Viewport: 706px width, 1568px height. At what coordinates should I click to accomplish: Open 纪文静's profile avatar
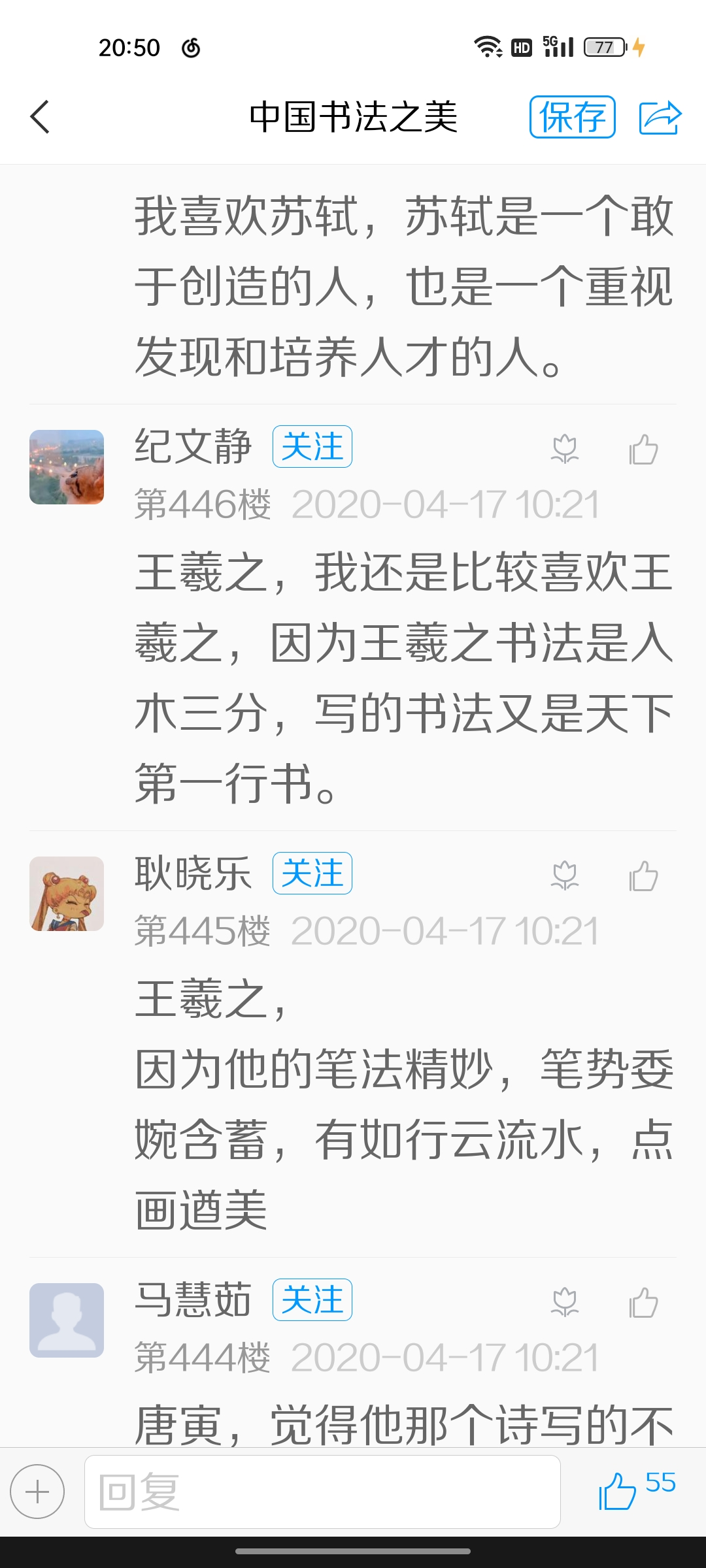pyautogui.click(x=67, y=467)
